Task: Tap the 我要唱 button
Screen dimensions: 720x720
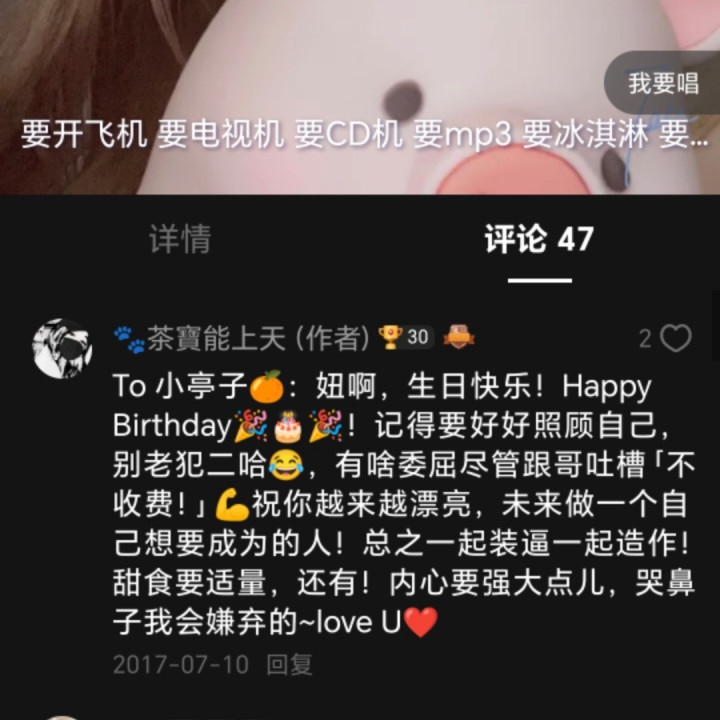Action: coord(662,82)
